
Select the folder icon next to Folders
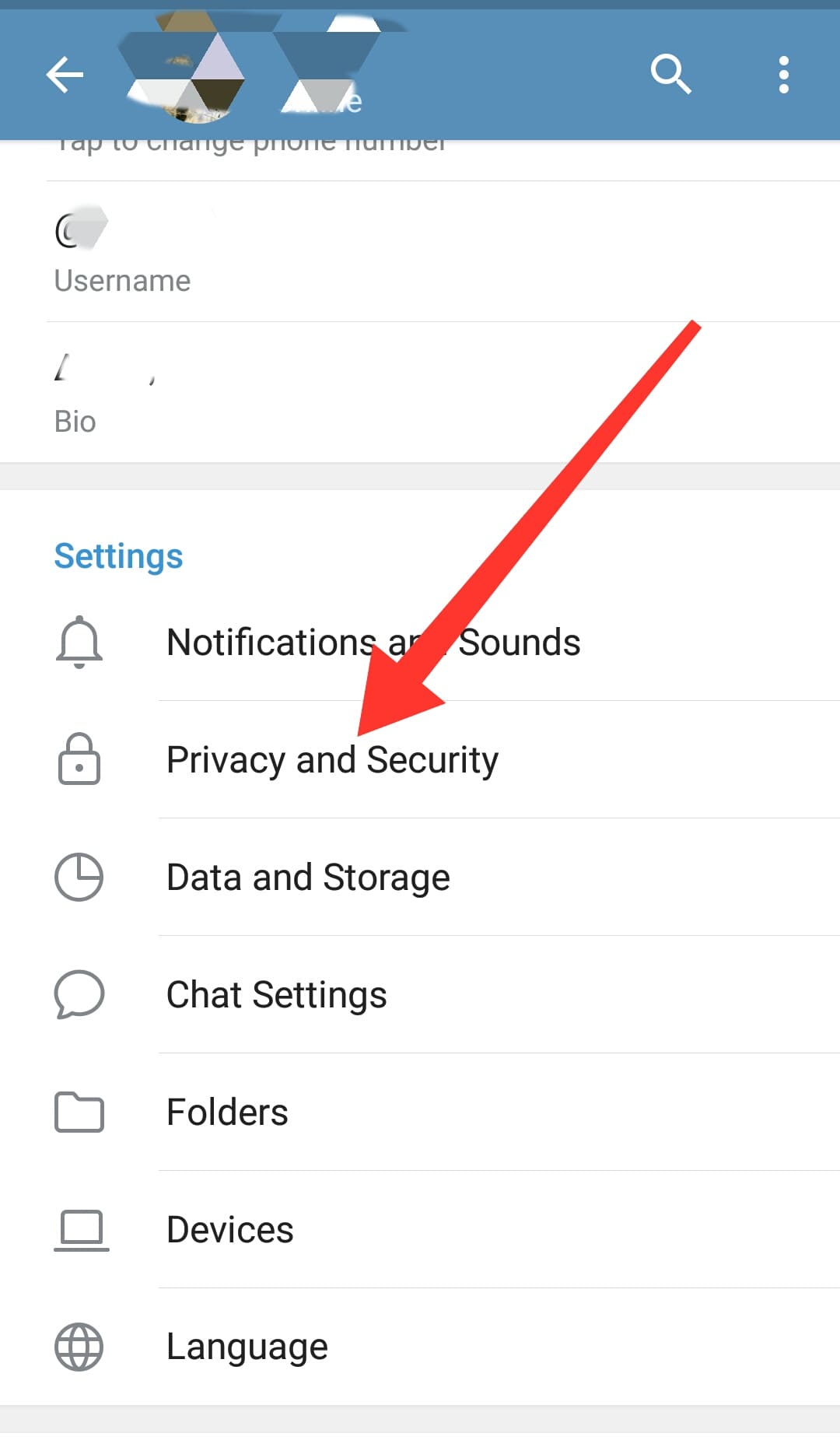tap(79, 1112)
